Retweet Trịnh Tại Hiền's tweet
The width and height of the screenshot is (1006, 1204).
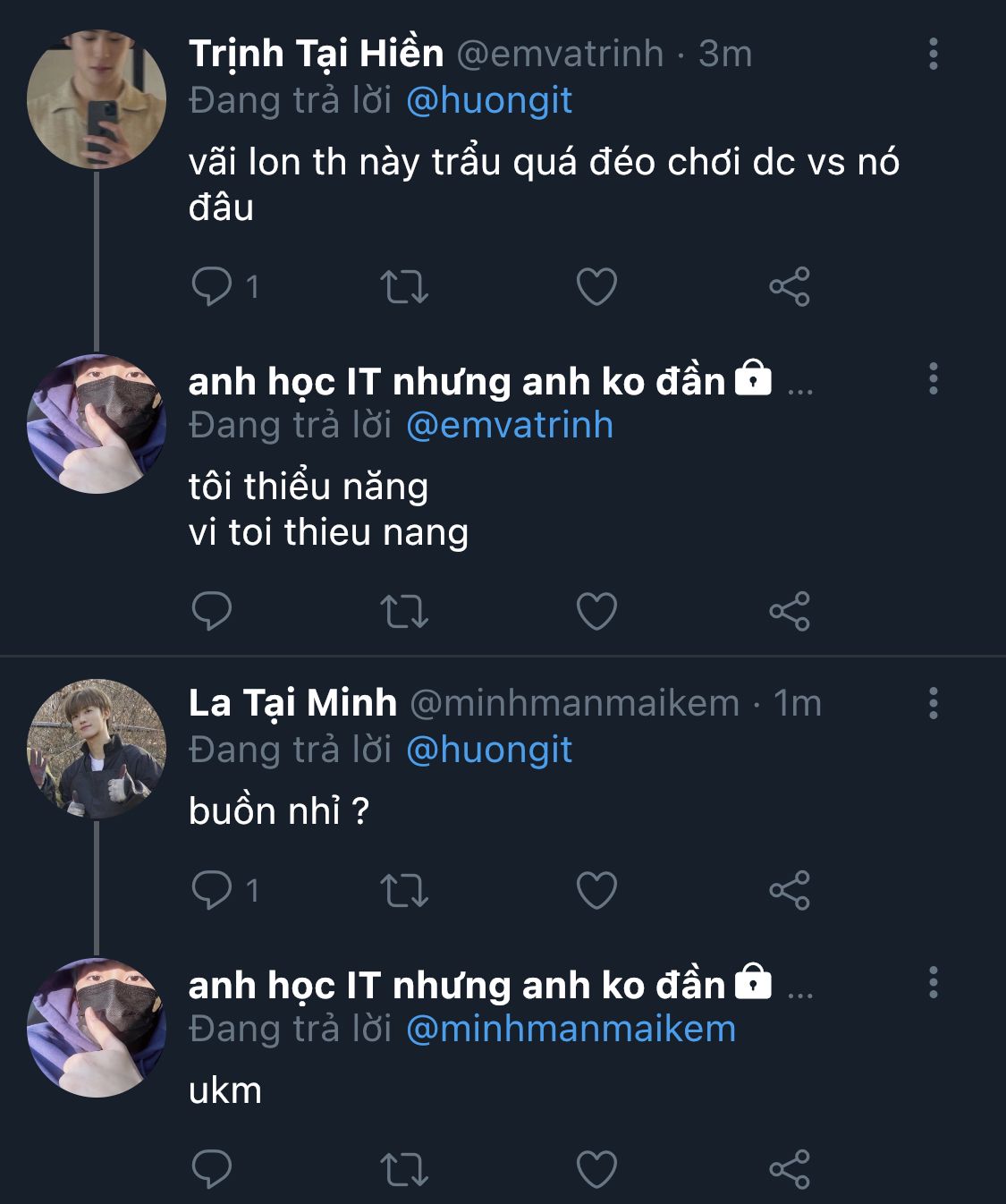click(404, 287)
